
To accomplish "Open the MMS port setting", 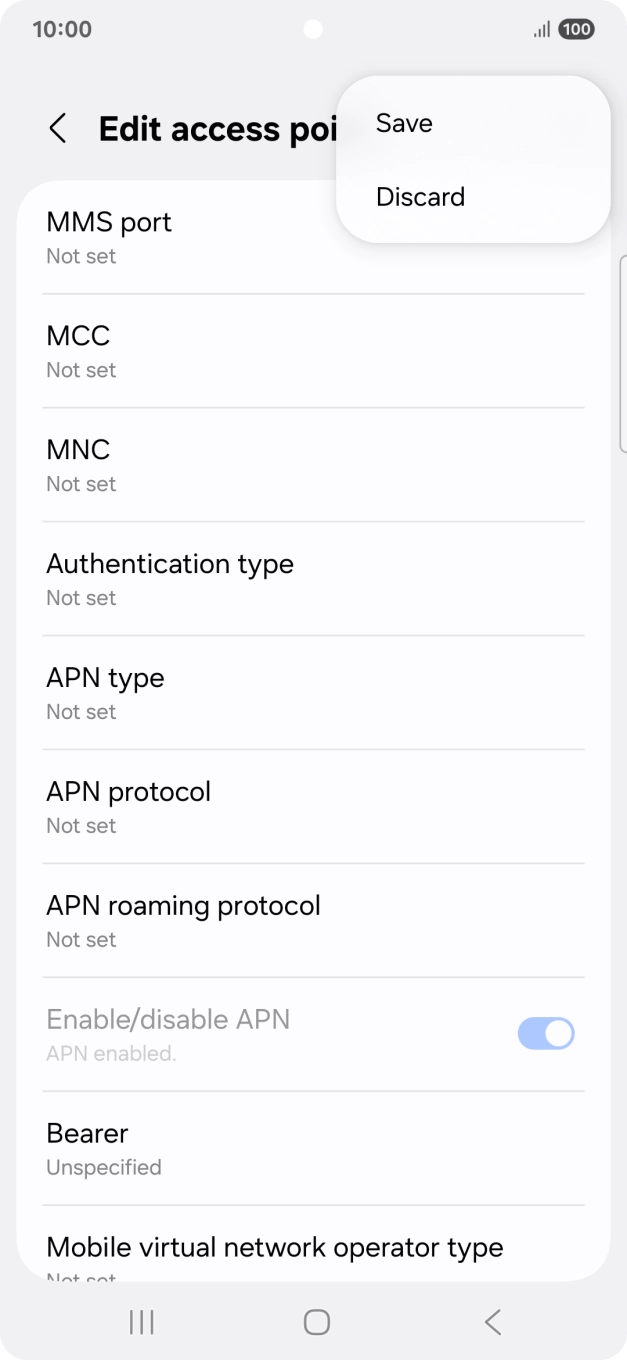I will click(x=180, y=238).
